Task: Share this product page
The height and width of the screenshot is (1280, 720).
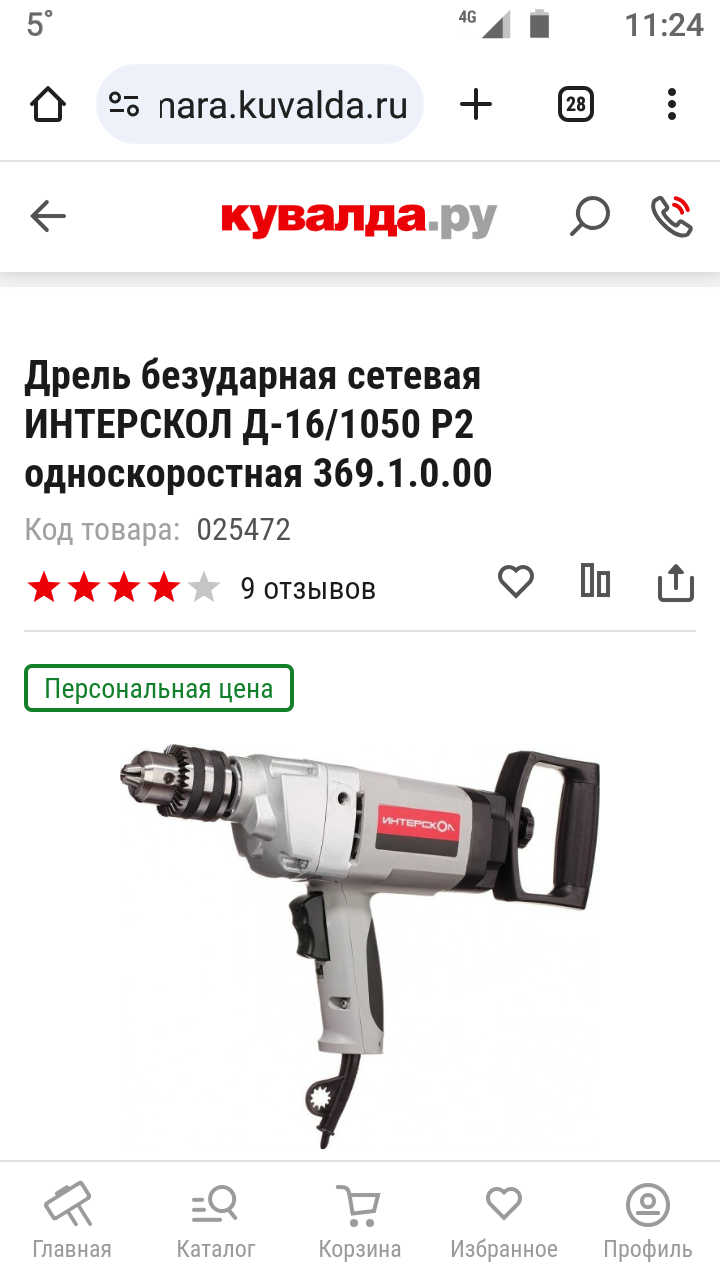Action: (676, 582)
